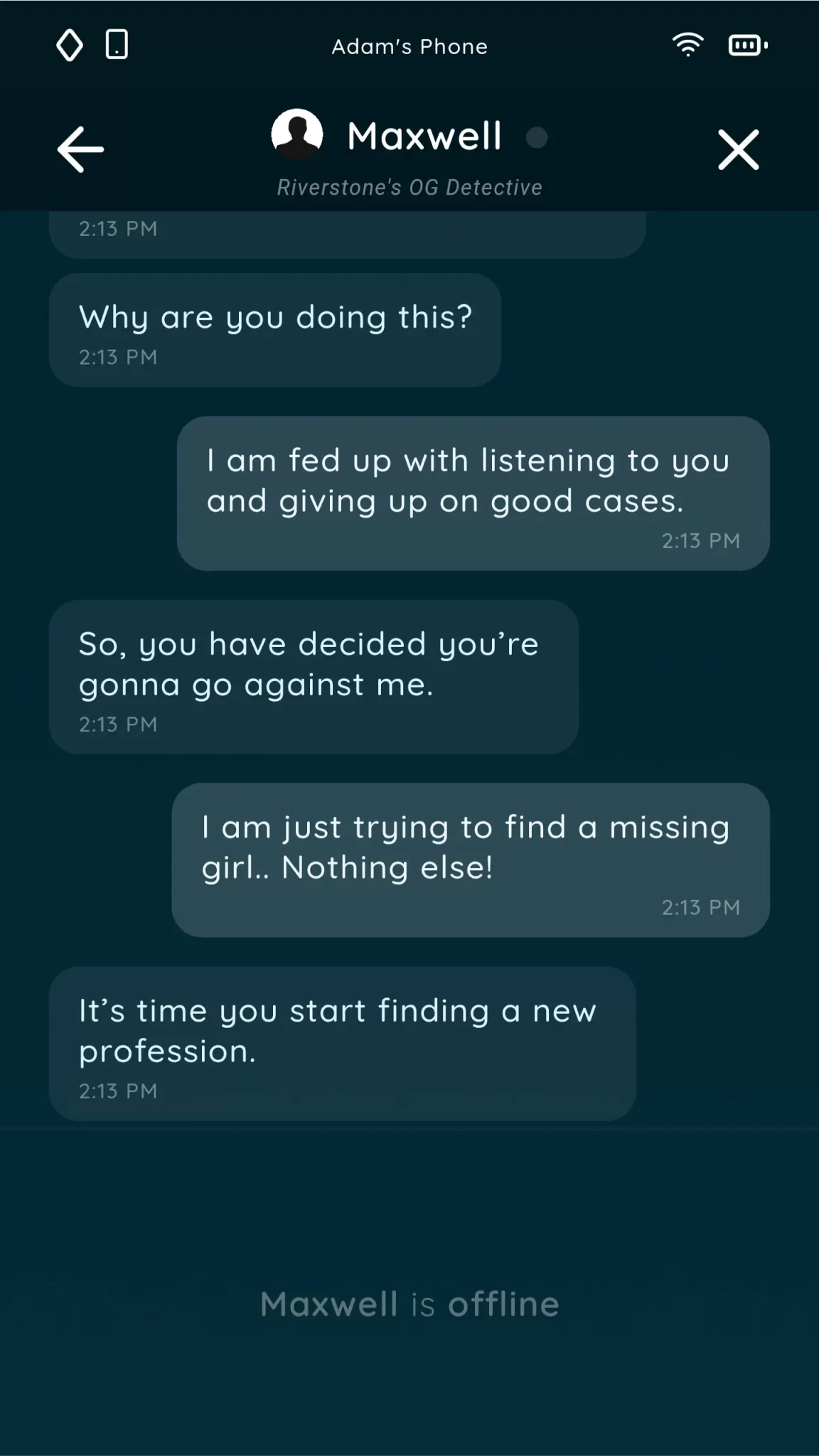Close the chat with Maxwell
Screen dimensions: 819x1456
click(738, 149)
